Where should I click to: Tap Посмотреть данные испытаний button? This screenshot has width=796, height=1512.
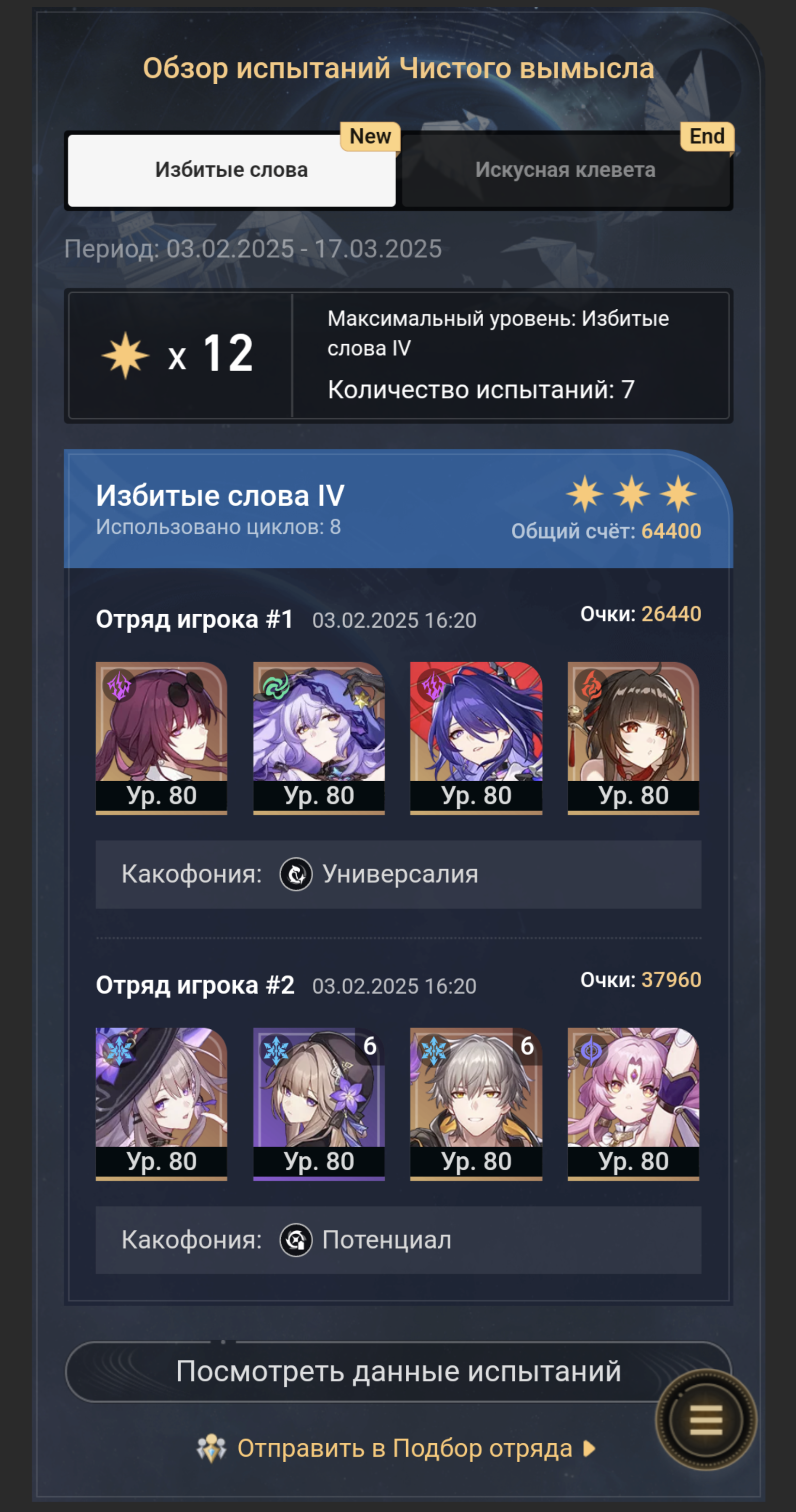[x=398, y=1372]
